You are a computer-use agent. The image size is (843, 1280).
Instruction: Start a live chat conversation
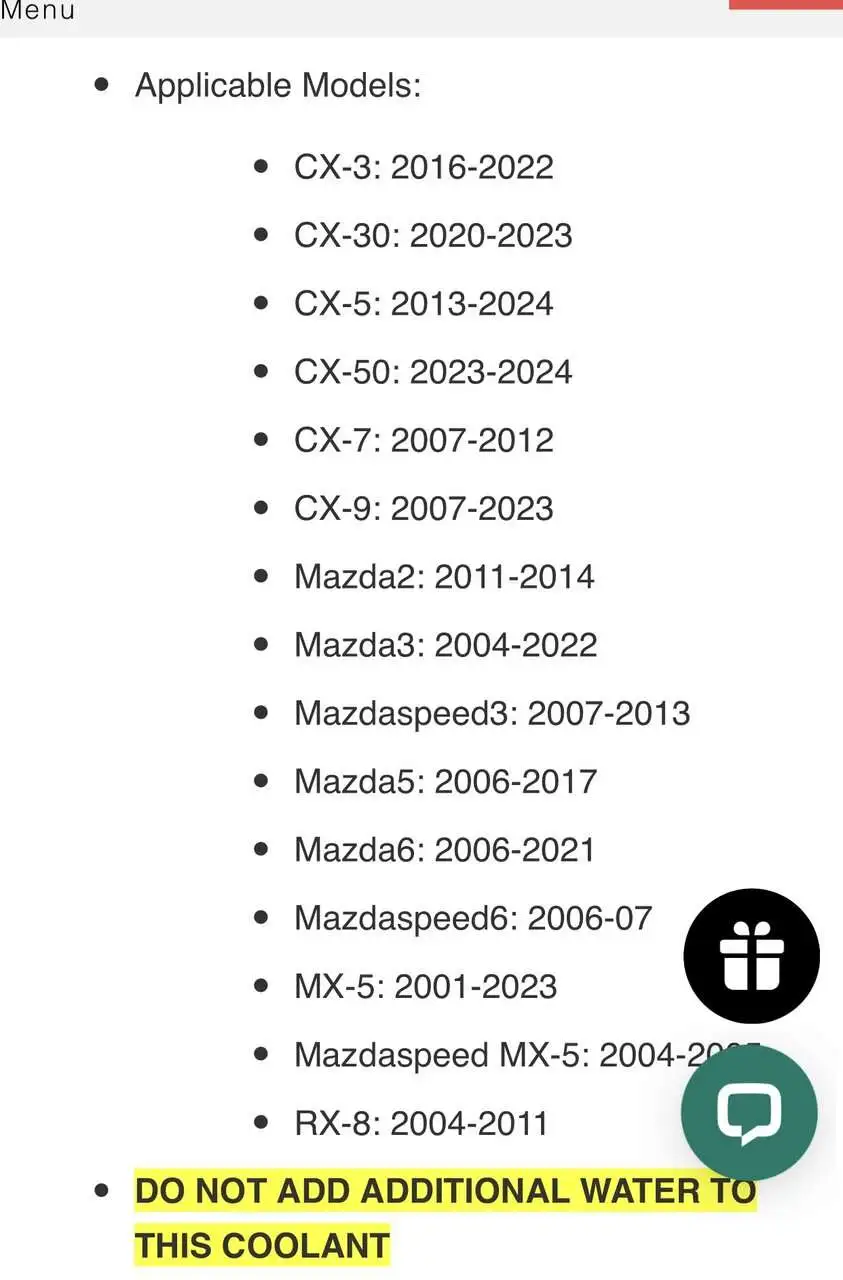click(x=749, y=1113)
